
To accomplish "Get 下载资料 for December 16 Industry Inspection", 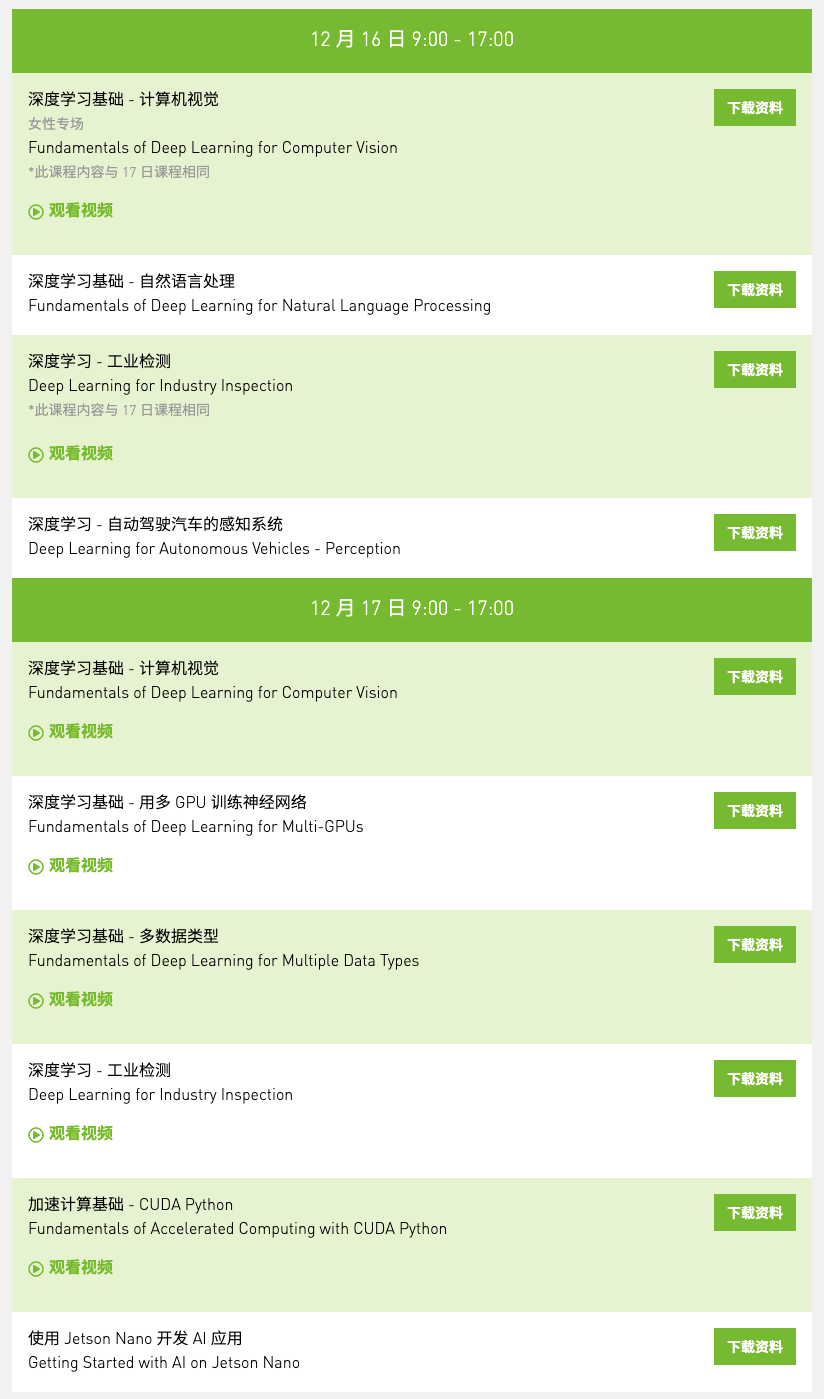I will click(x=754, y=370).
